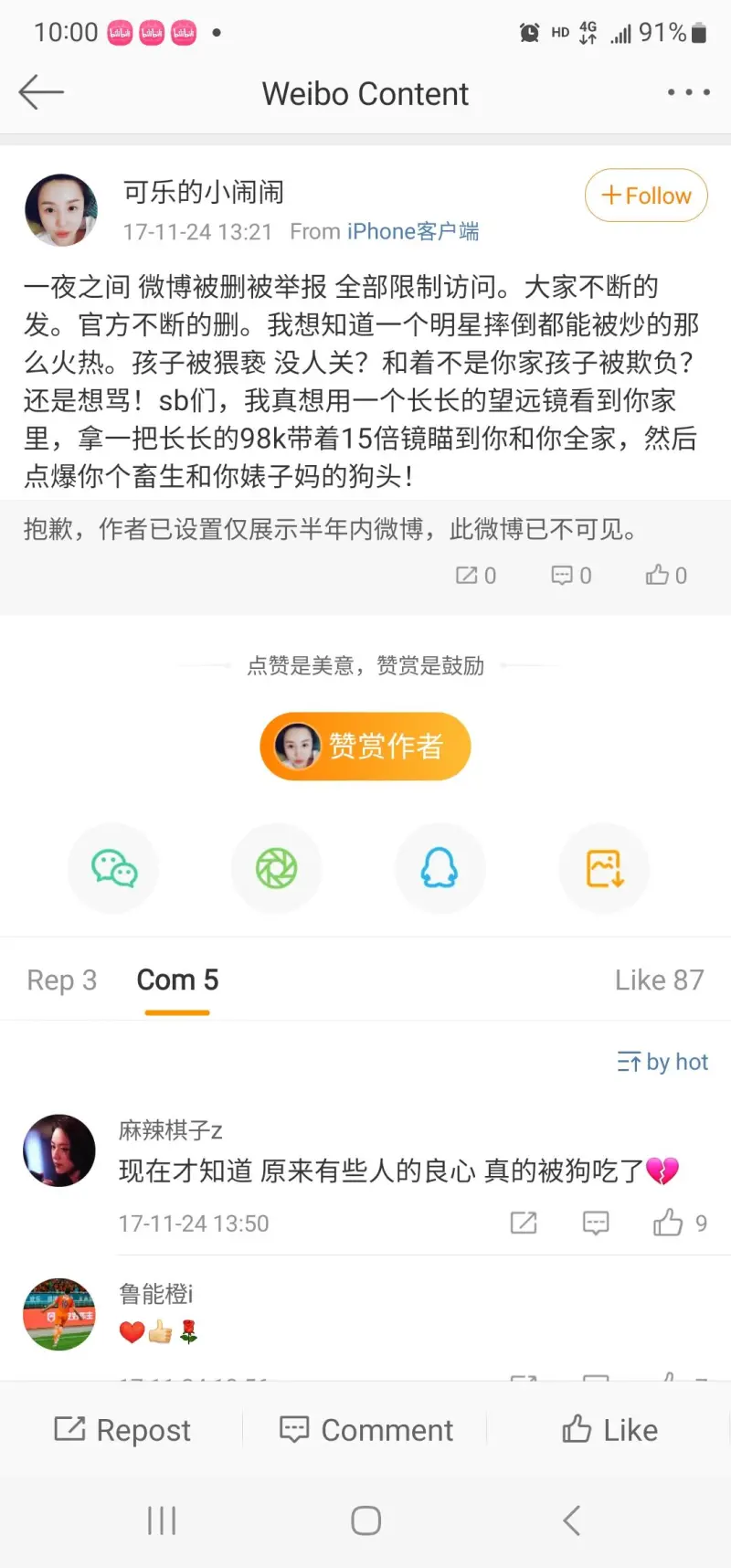The height and width of the screenshot is (1568, 731).
Task: Go back using the top-left arrow
Action: click(41, 92)
